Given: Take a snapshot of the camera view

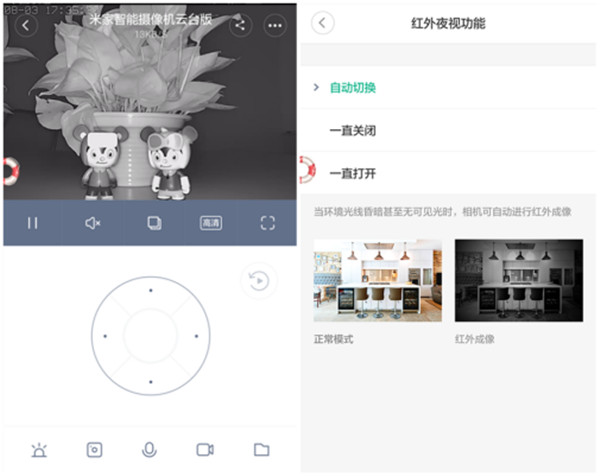Looking at the screenshot, I should pos(95,450).
